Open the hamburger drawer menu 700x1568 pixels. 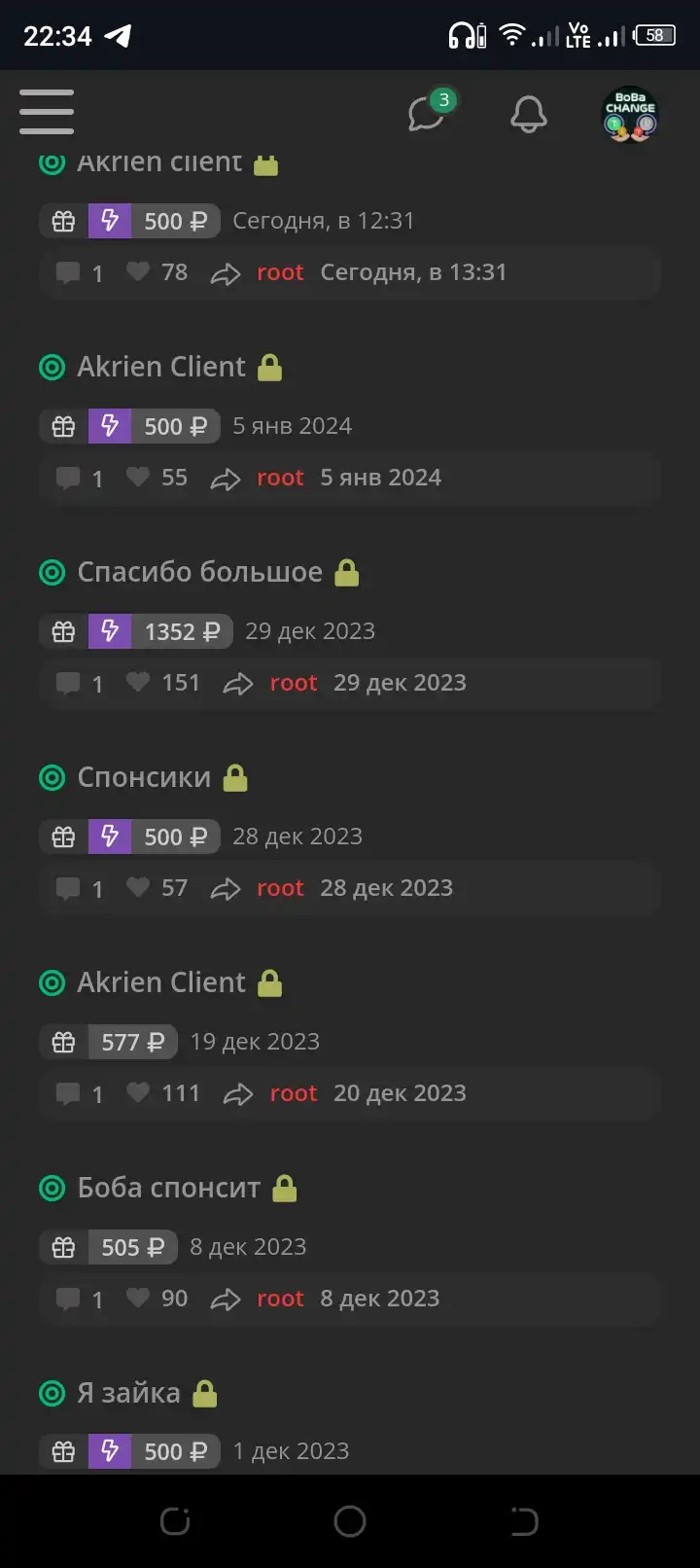pos(47,112)
